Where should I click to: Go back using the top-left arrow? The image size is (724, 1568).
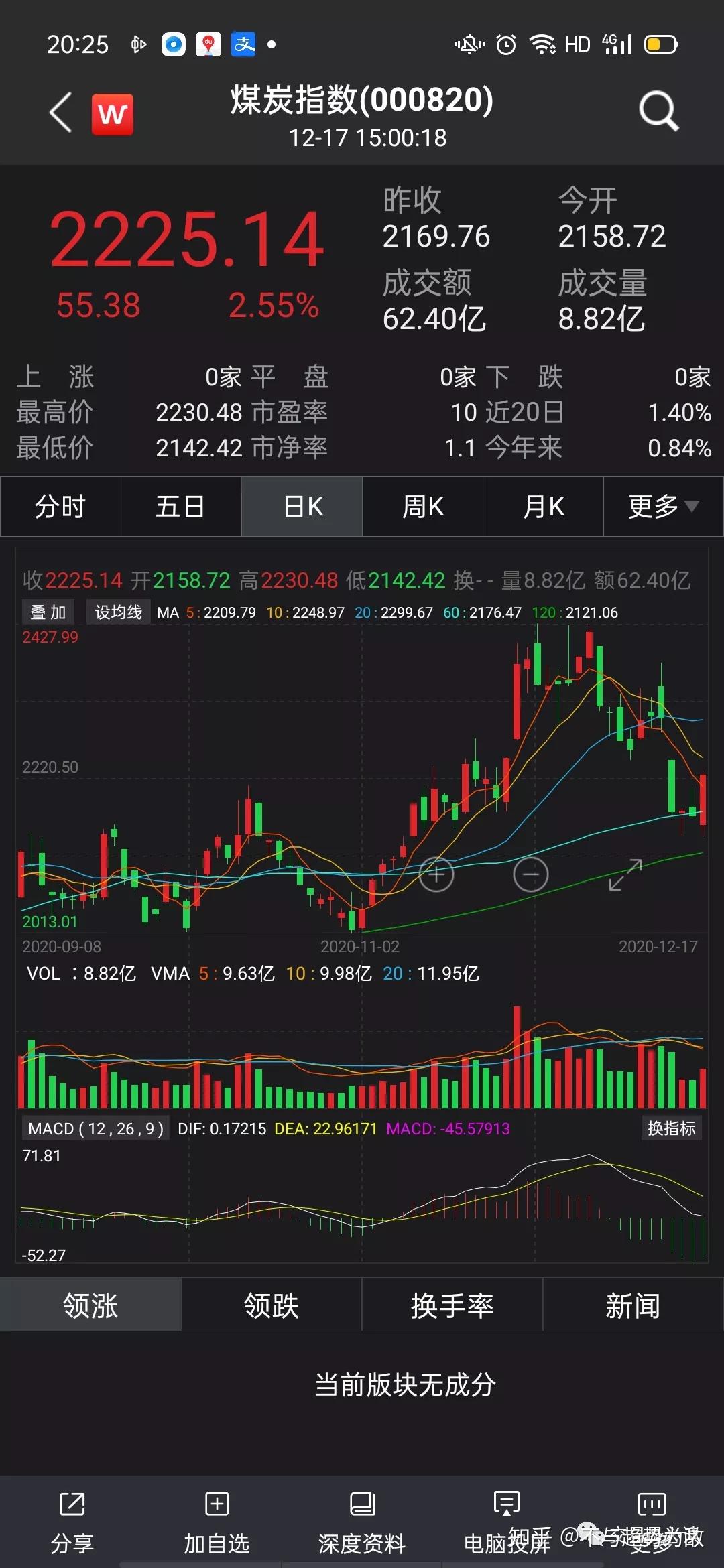pos(60,113)
